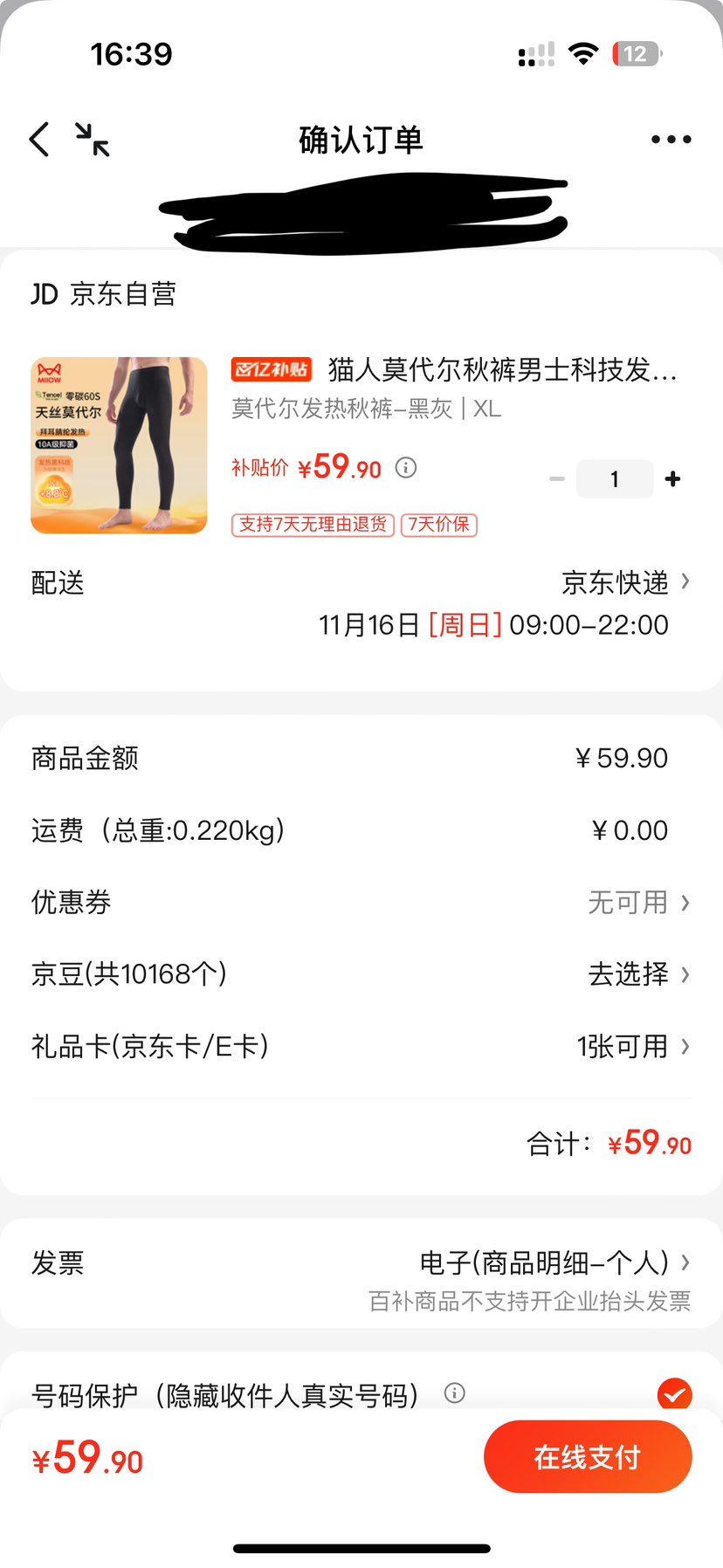This screenshot has width=723, height=1568.
Task: Open 礼品卡 row with 1张可用
Action: click(632, 1046)
